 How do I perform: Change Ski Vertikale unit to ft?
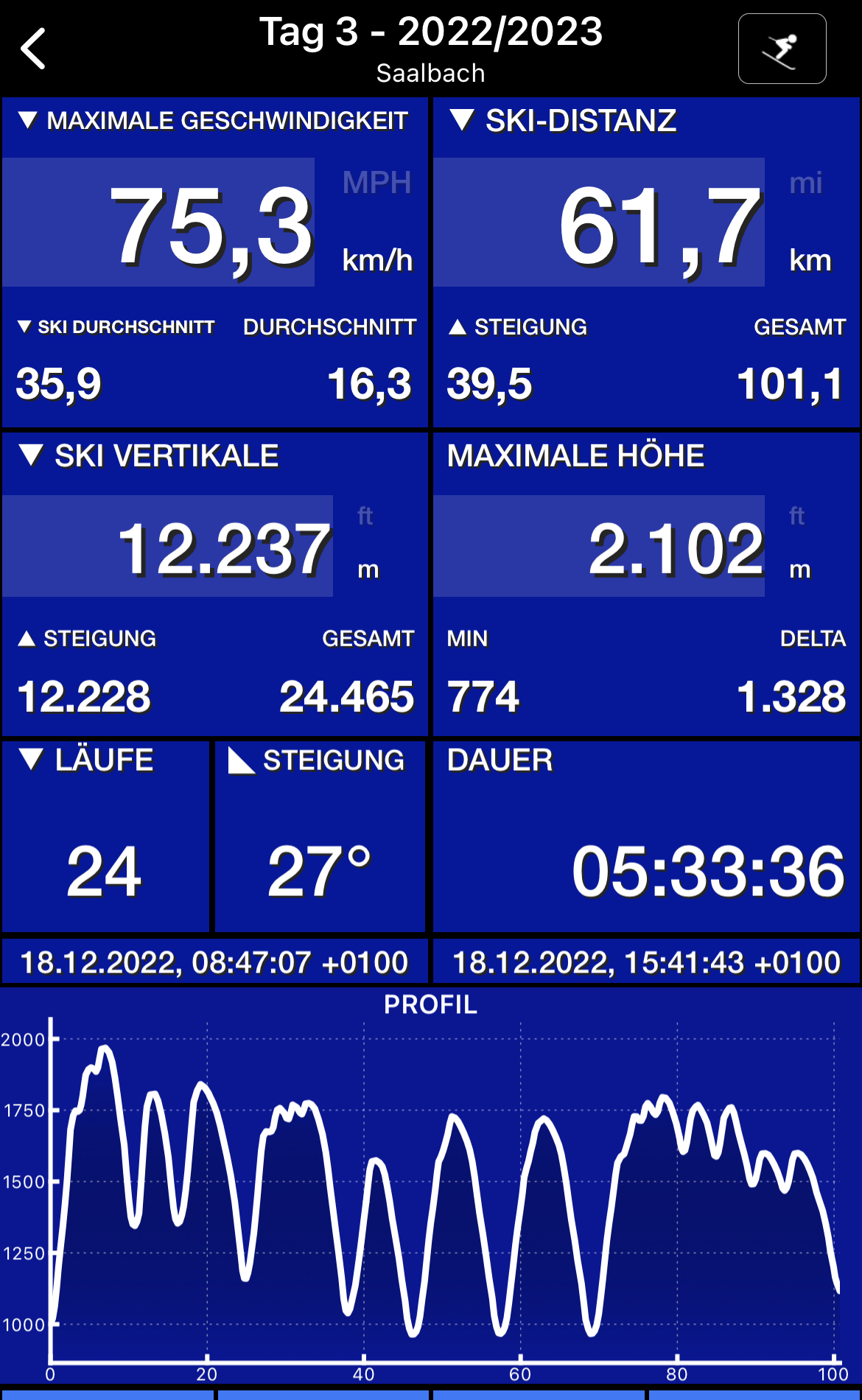(x=365, y=516)
